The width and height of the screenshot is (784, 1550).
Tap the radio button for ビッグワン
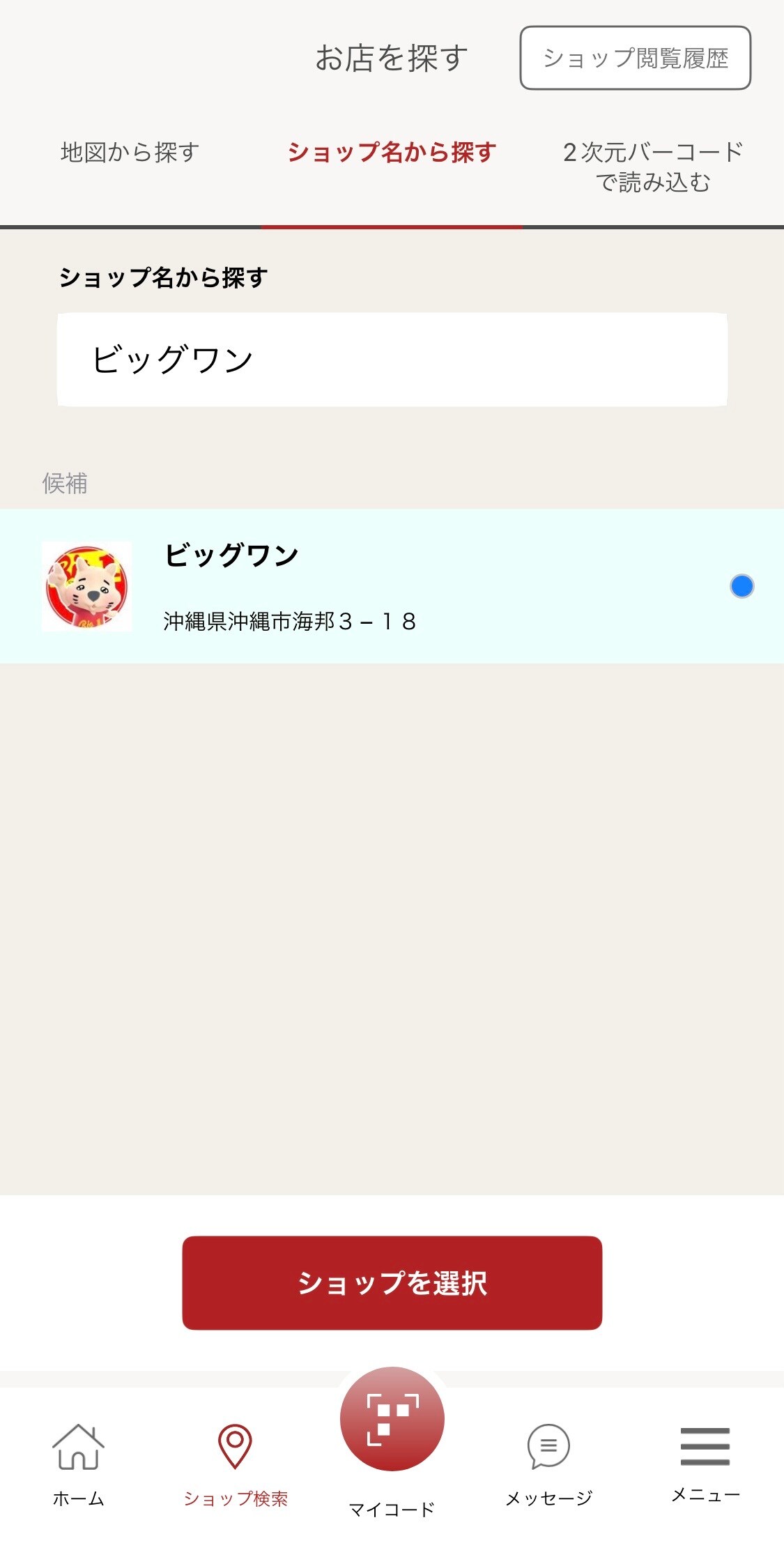point(741,586)
